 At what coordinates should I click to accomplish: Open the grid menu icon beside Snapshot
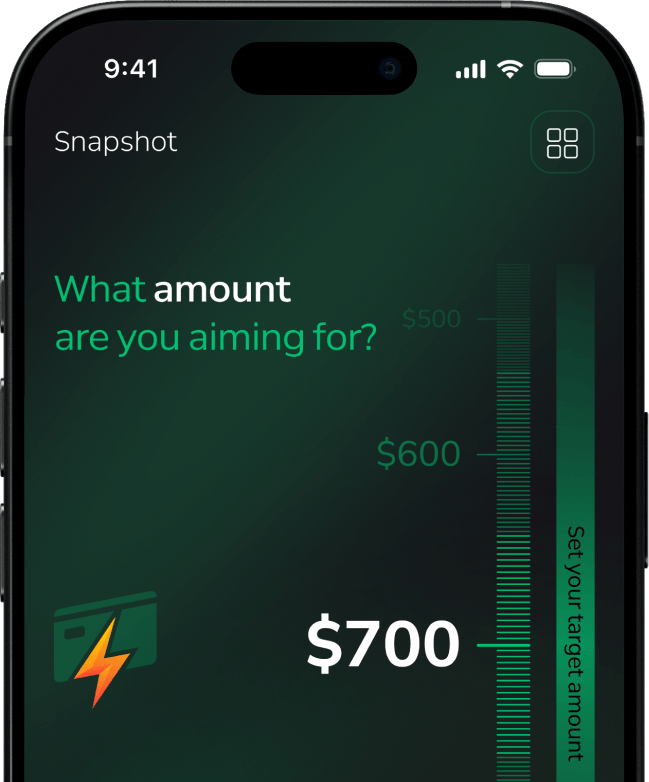click(562, 142)
